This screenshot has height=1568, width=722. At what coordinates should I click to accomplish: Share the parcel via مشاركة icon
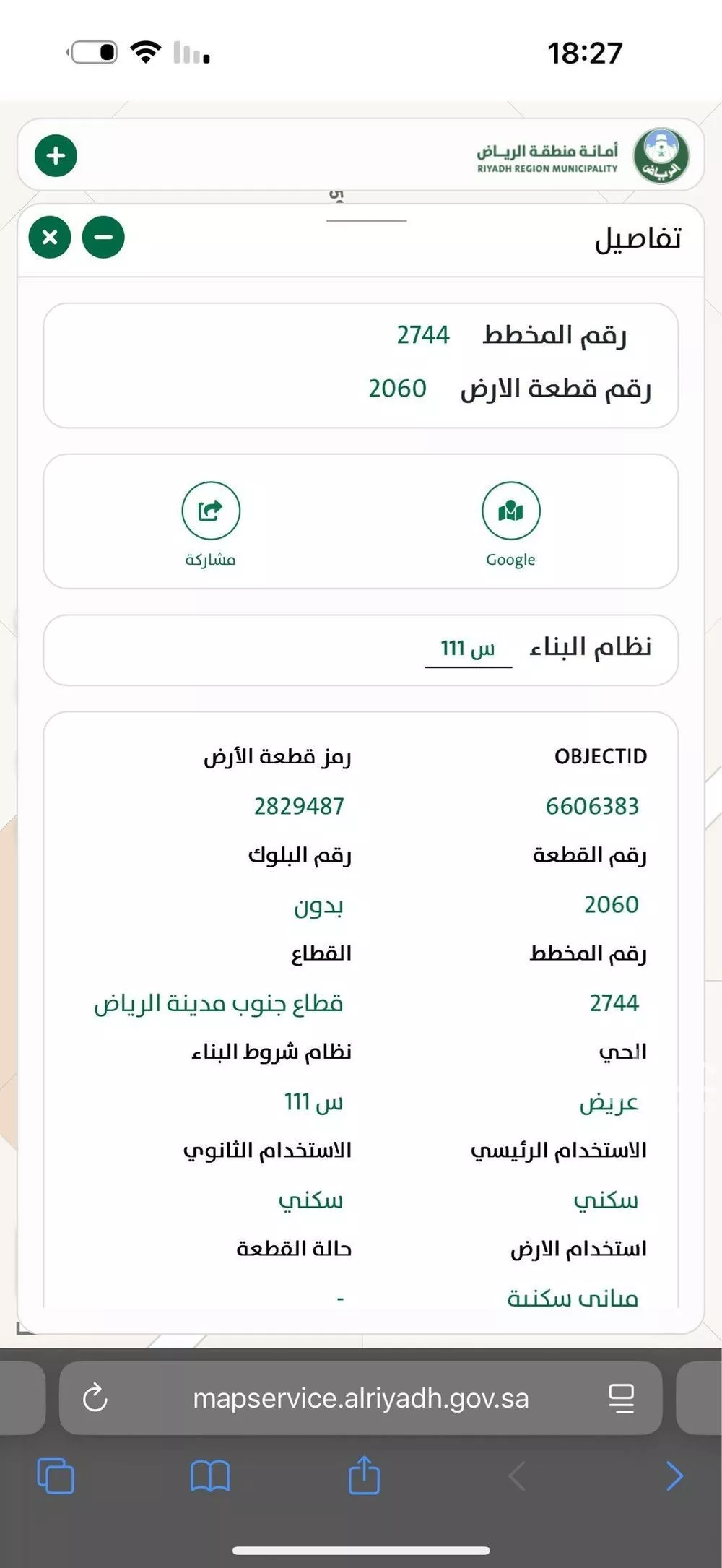[210, 510]
